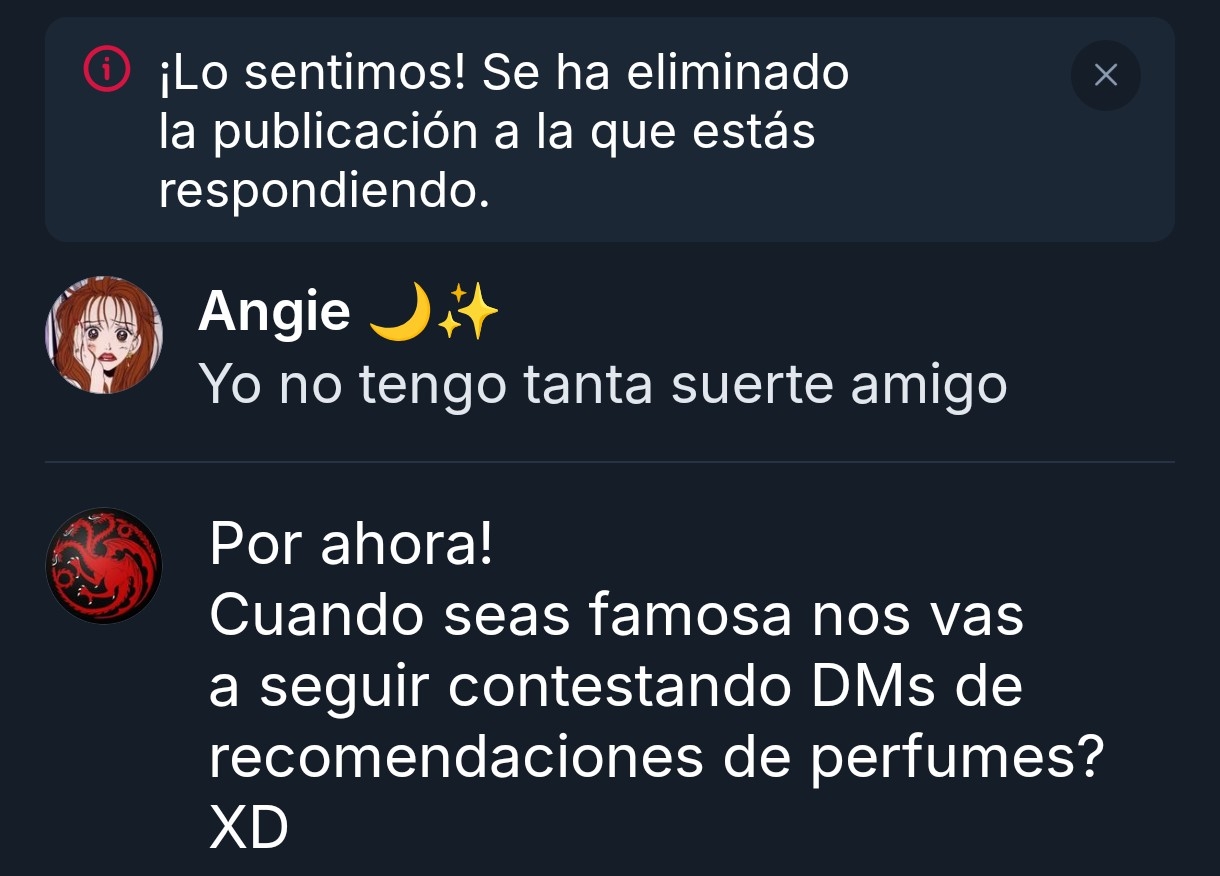Dismiss the deleted post error banner
The width and height of the screenshot is (1220, 876).
pyautogui.click(x=1105, y=75)
